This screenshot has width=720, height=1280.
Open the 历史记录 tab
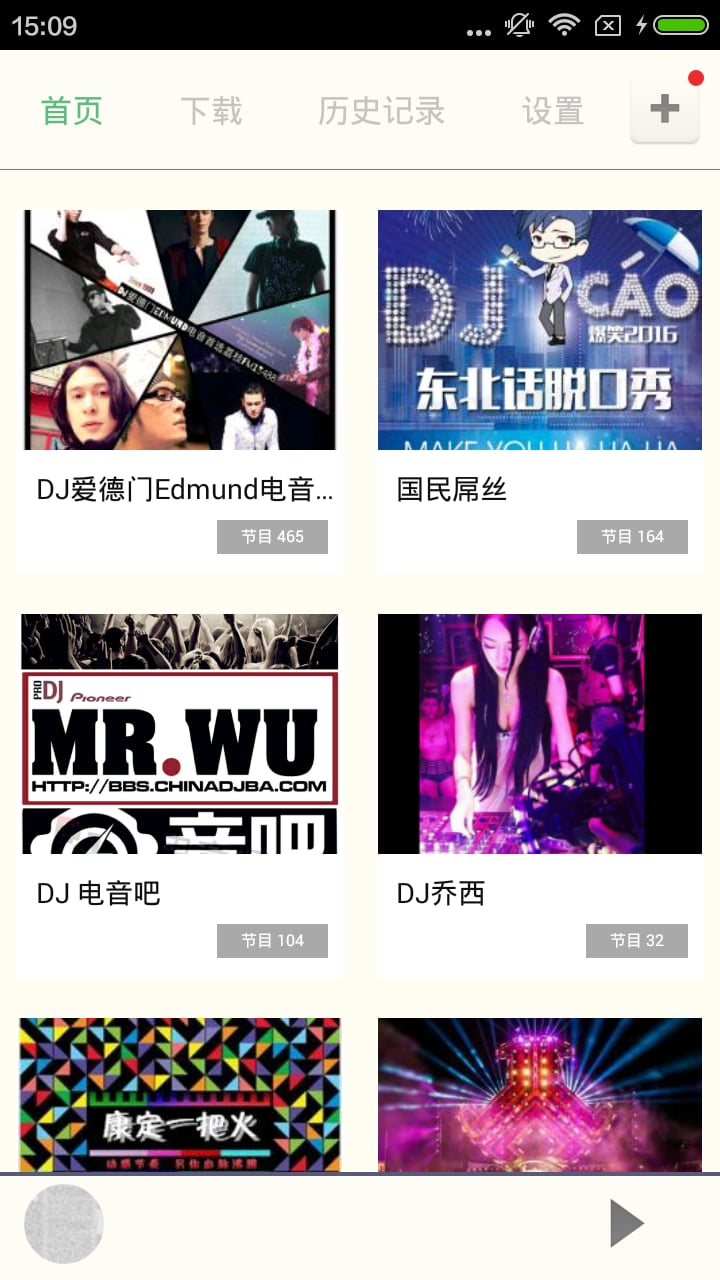tap(381, 111)
